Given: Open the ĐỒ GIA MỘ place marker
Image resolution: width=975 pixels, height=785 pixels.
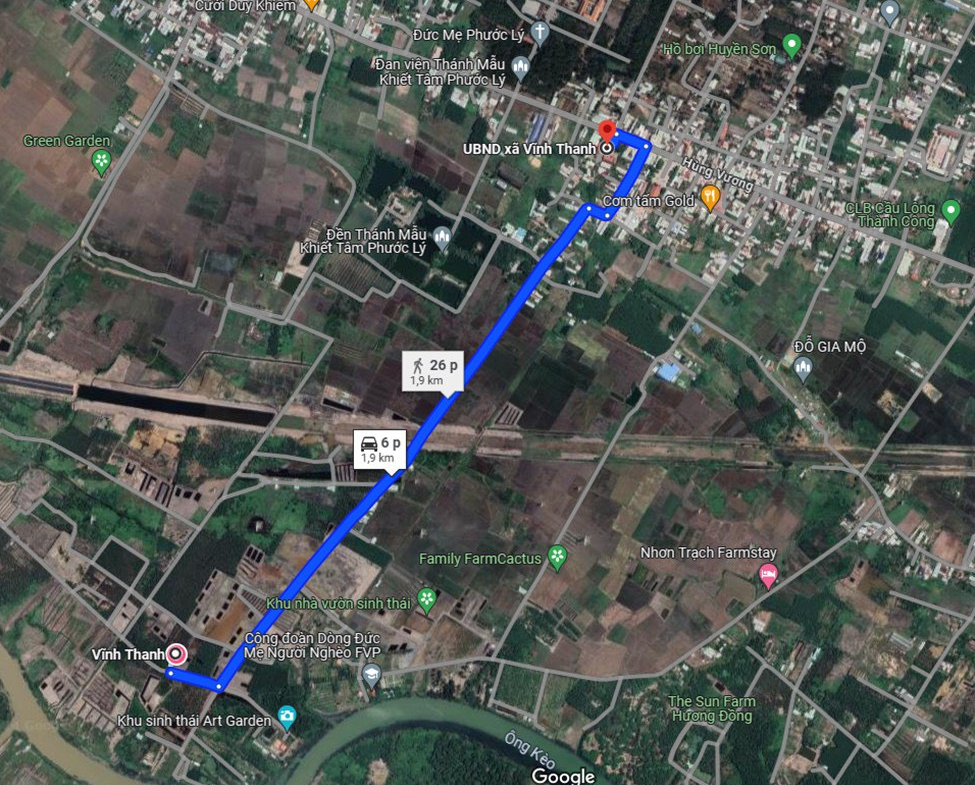Looking at the screenshot, I should pos(802,368).
